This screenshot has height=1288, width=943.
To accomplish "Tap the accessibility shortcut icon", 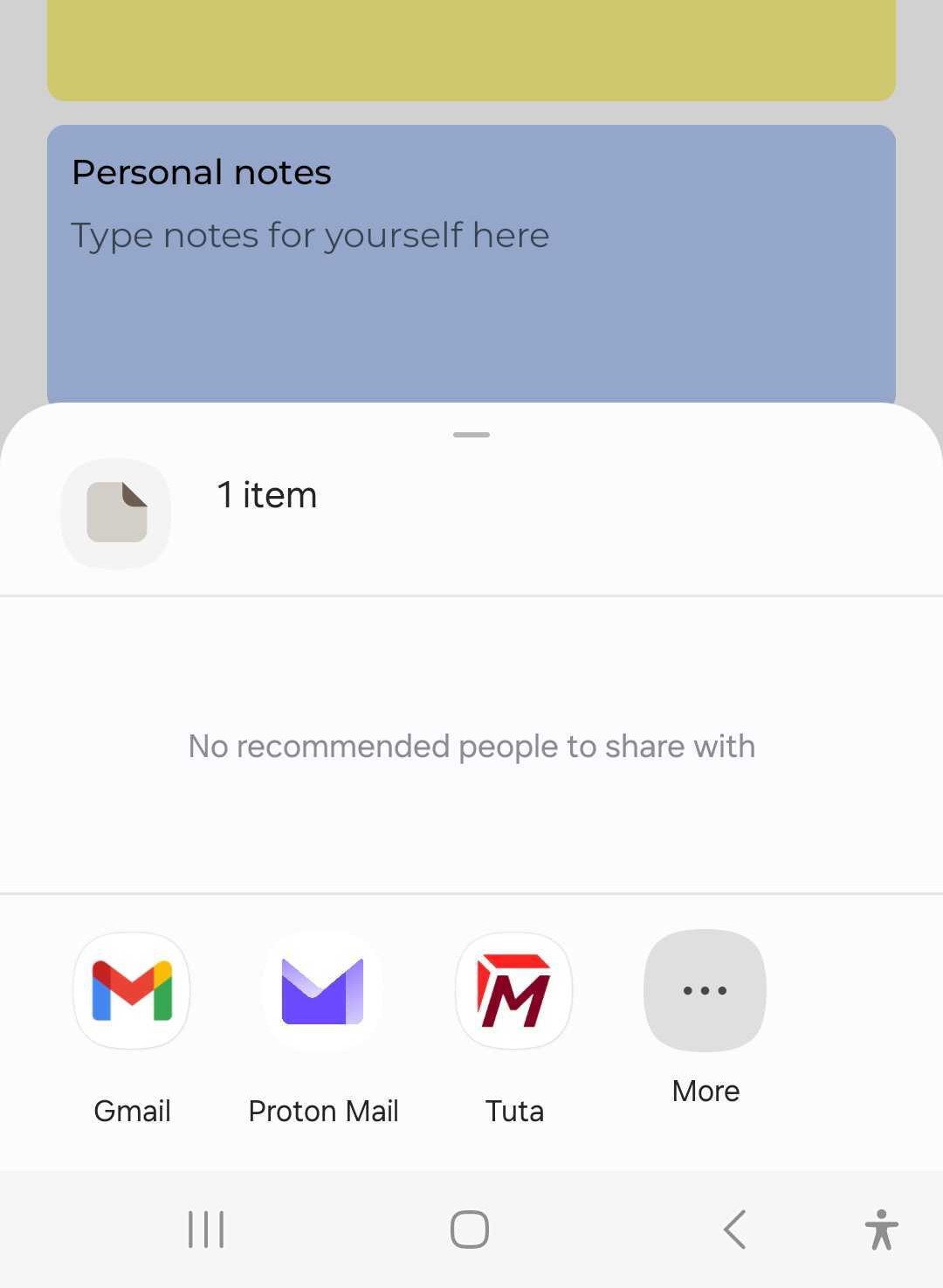I will pyautogui.click(x=881, y=1229).
